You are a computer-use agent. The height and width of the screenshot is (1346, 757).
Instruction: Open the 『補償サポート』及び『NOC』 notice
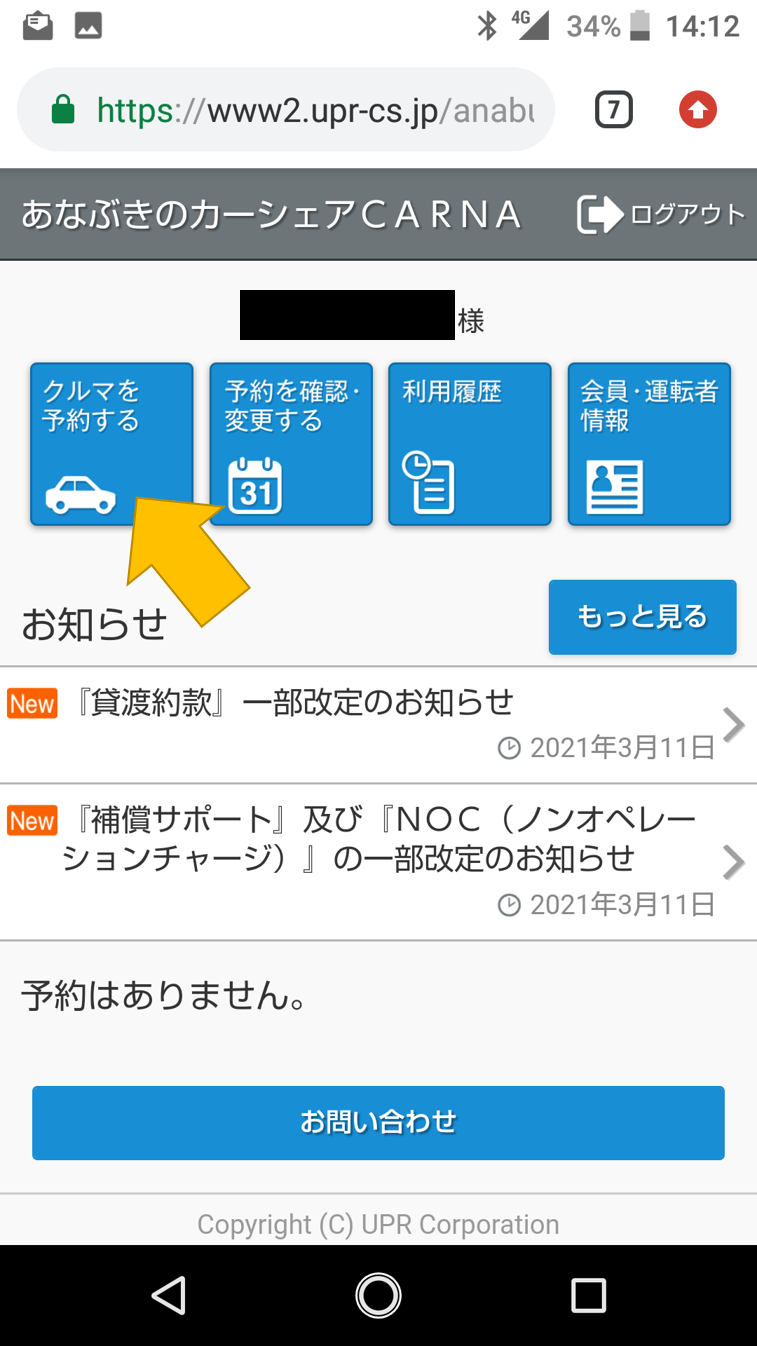[378, 860]
